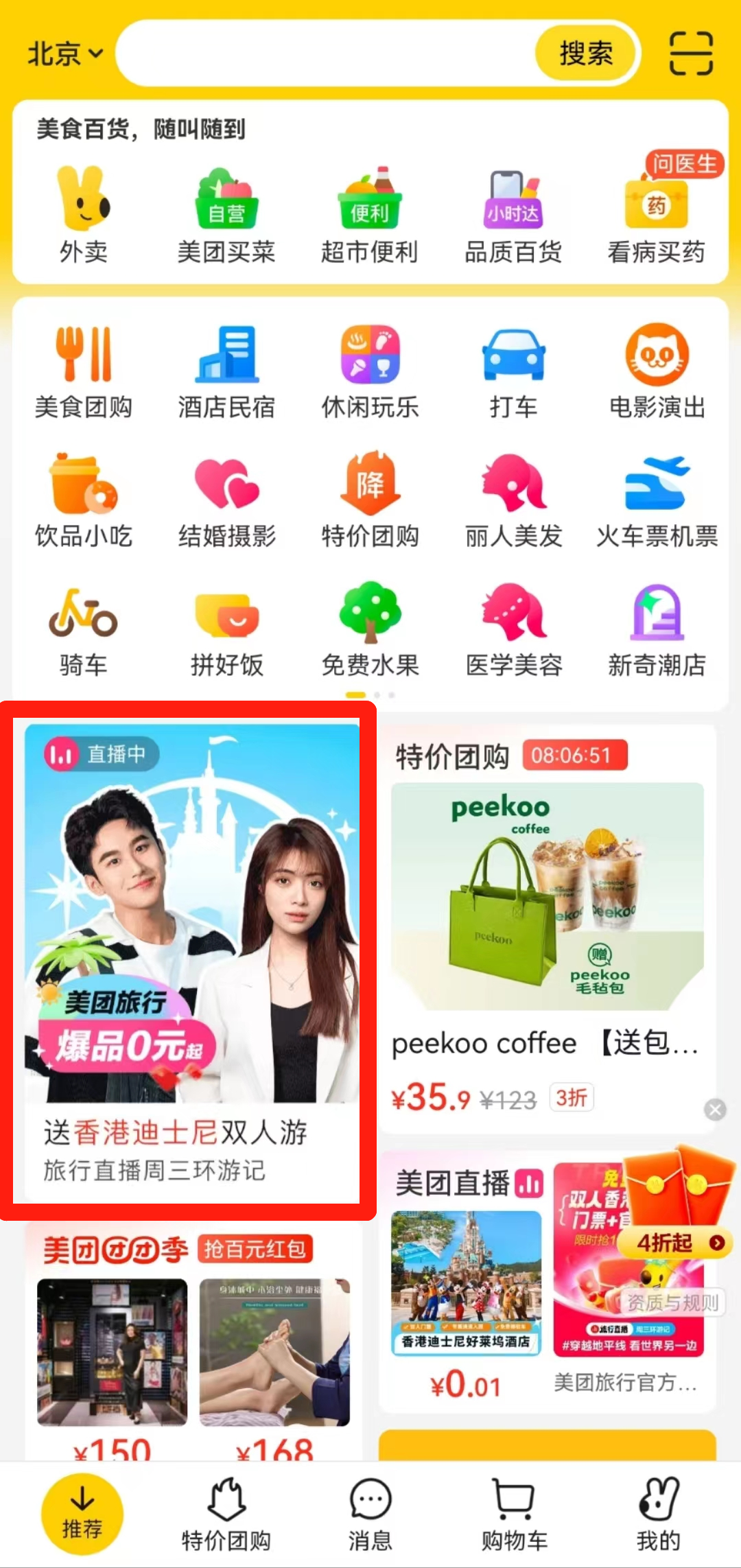Select 打车 ride hailing
The height and width of the screenshot is (1568, 741).
pyautogui.click(x=513, y=372)
